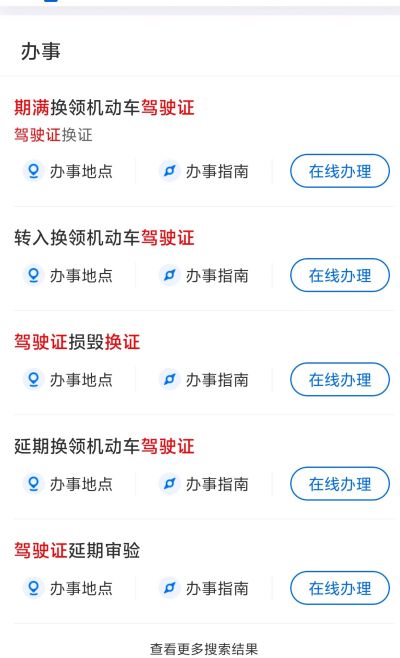View 办事指南 for 转入换领机动车驾驶证
400x658 pixels.
coord(204,275)
